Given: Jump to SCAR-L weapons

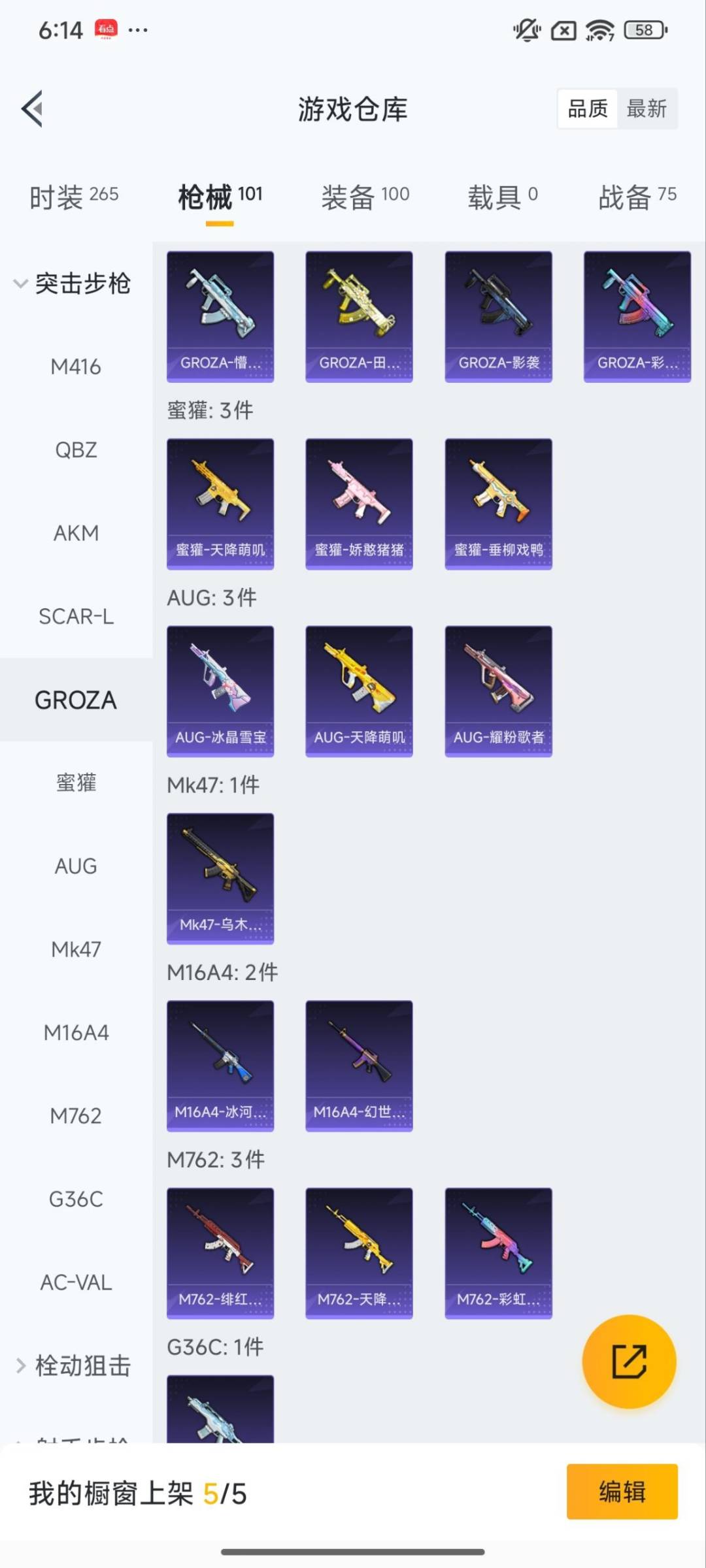Looking at the screenshot, I should 76,616.
